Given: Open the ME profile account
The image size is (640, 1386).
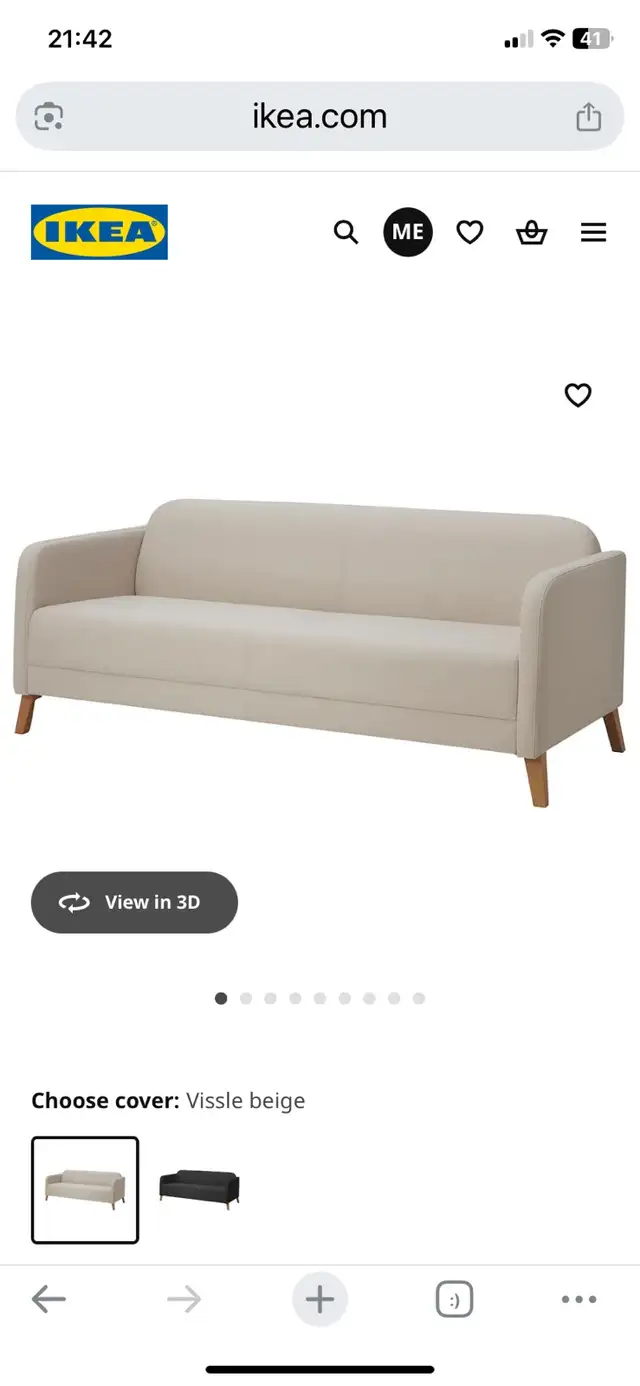Looking at the screenshot, I should click(x=408, y=232).
